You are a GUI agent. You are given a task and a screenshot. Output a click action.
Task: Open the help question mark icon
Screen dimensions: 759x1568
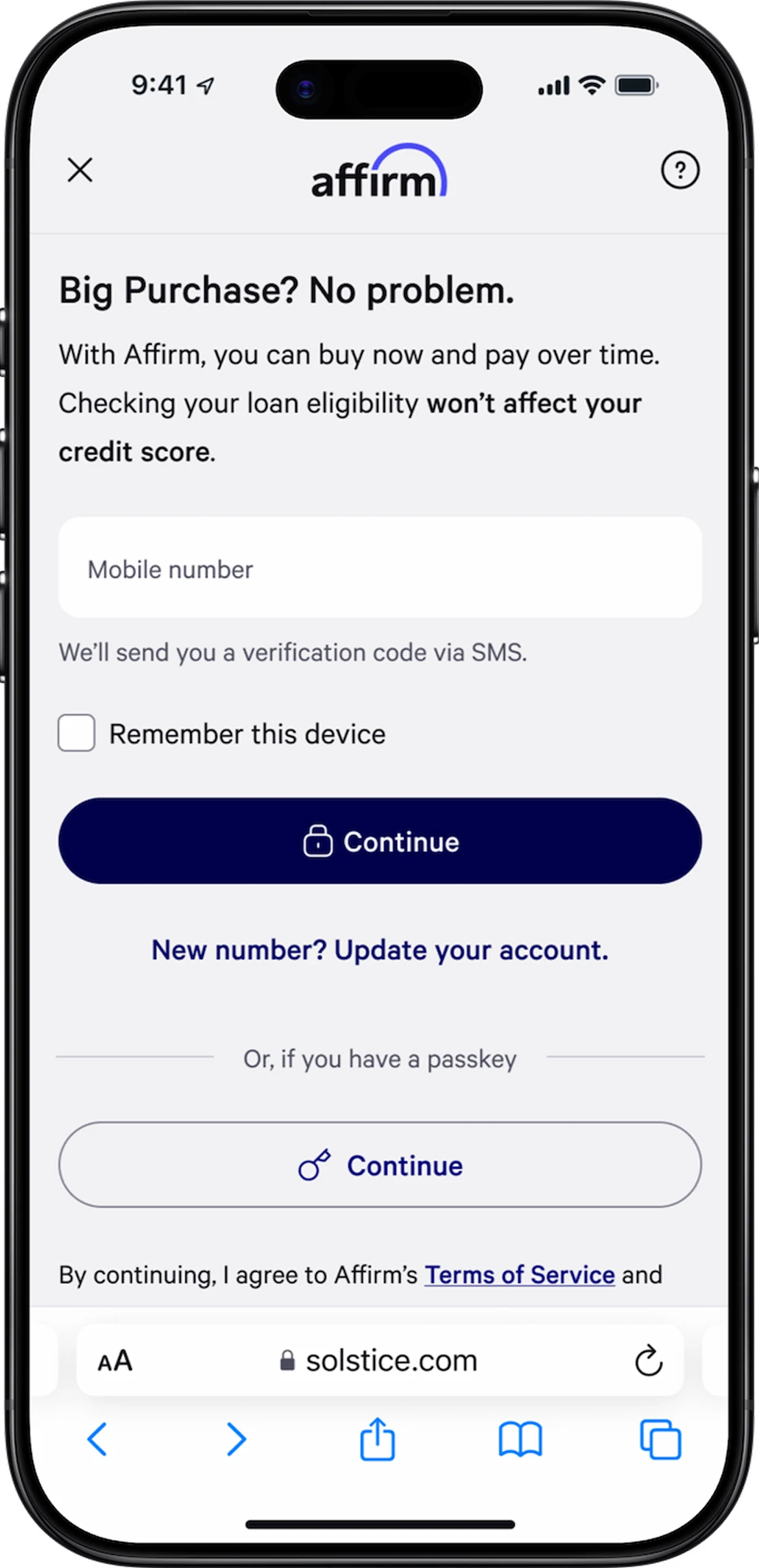(x=679, y=171)
